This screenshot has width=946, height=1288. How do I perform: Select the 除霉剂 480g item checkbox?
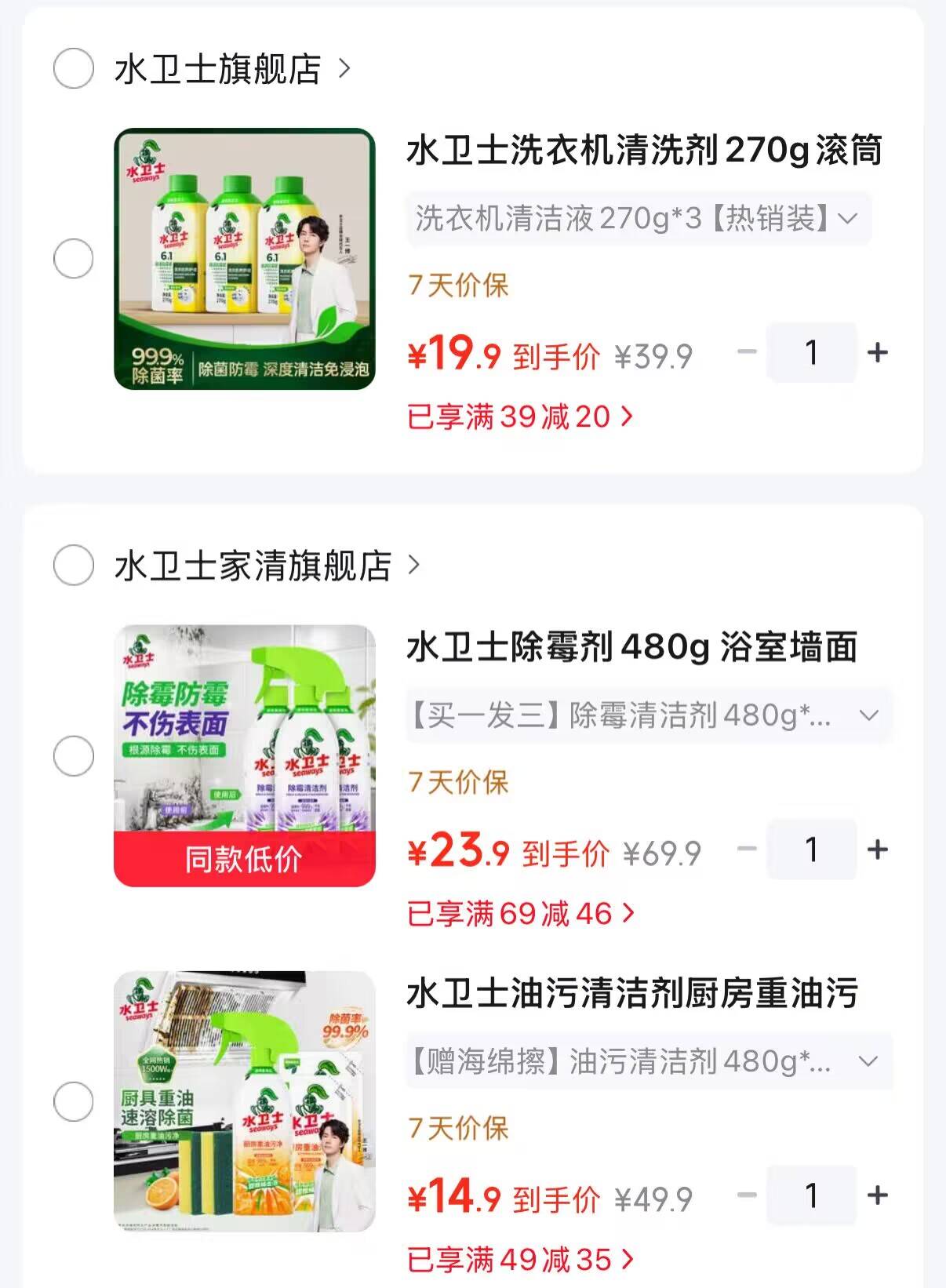74,756
